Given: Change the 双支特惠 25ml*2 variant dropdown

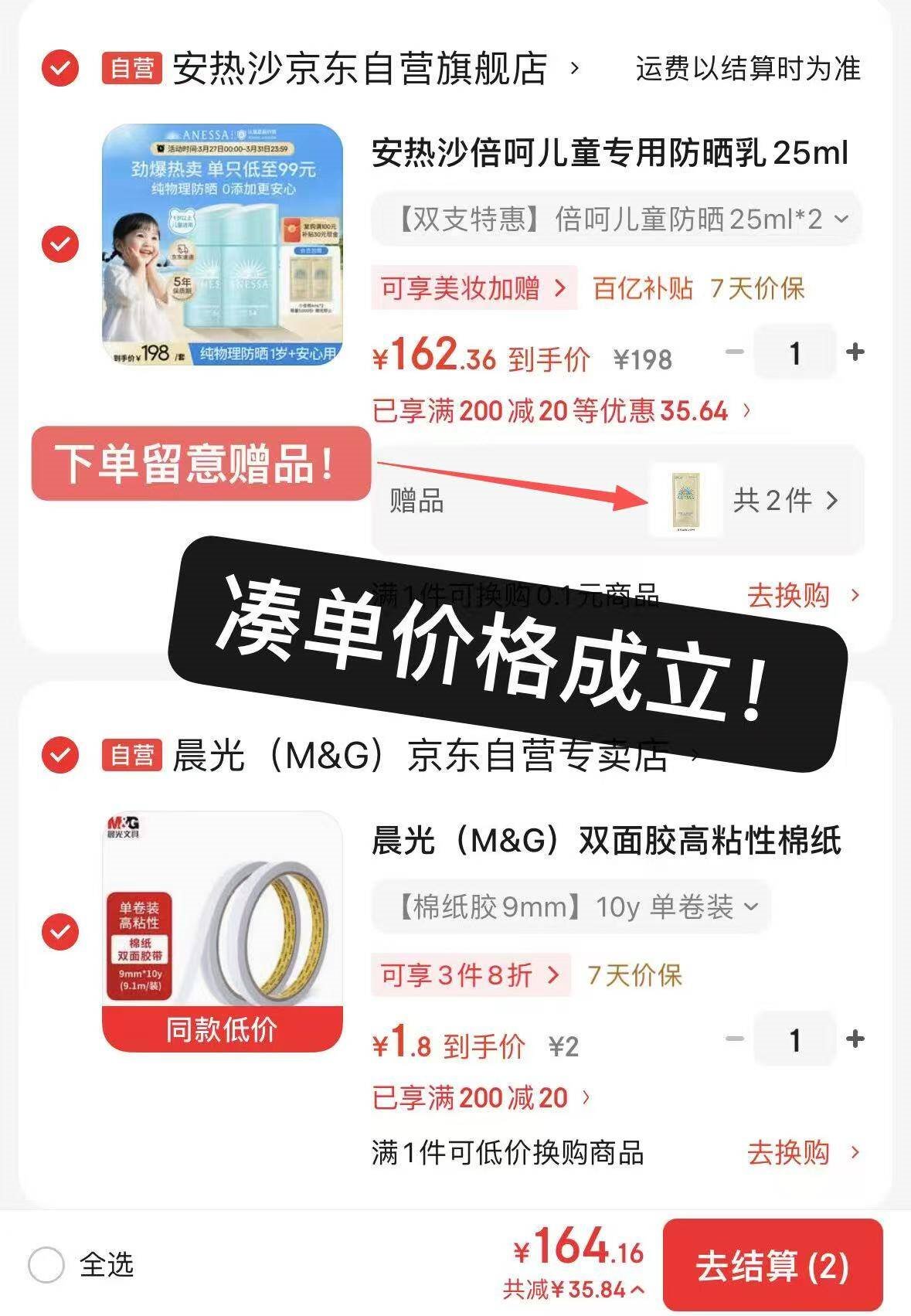Looking at the screenshot, I should [616, 219].
